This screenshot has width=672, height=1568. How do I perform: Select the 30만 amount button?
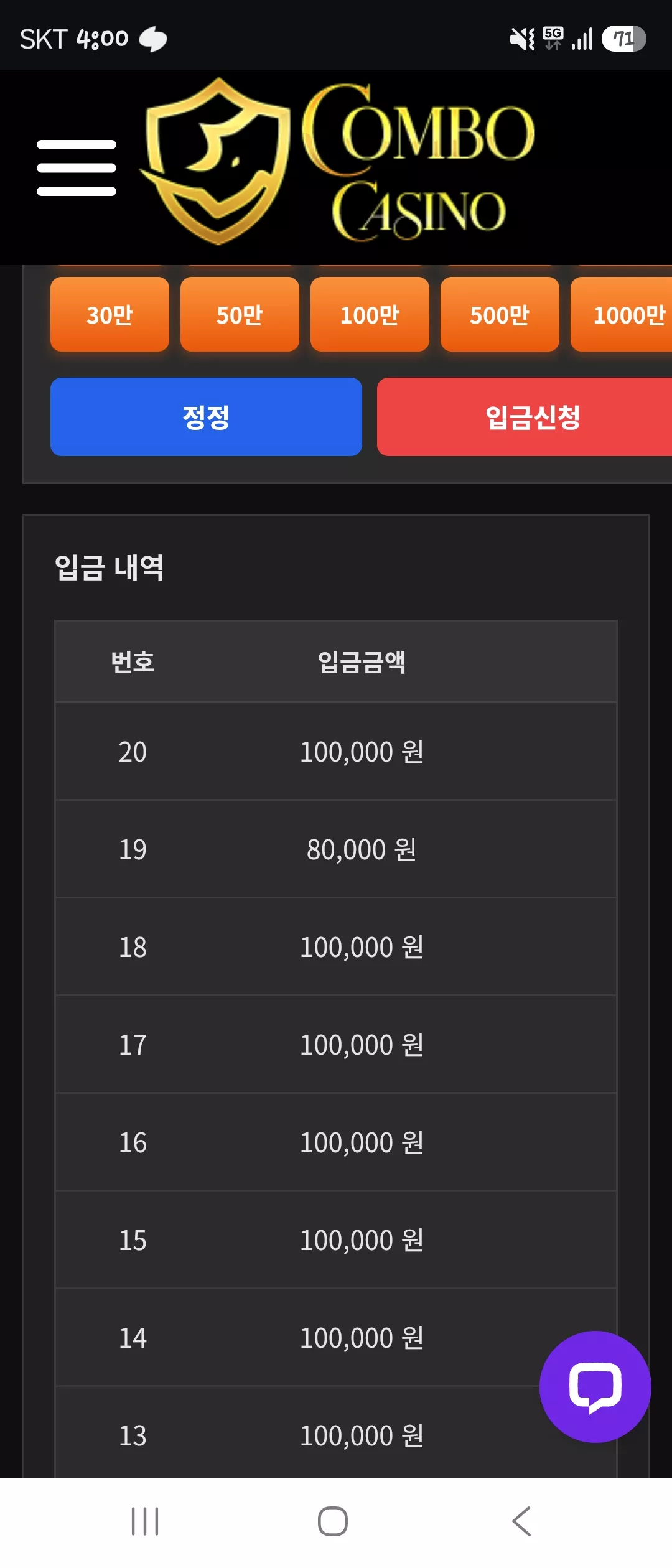click(x=110, y=314)
